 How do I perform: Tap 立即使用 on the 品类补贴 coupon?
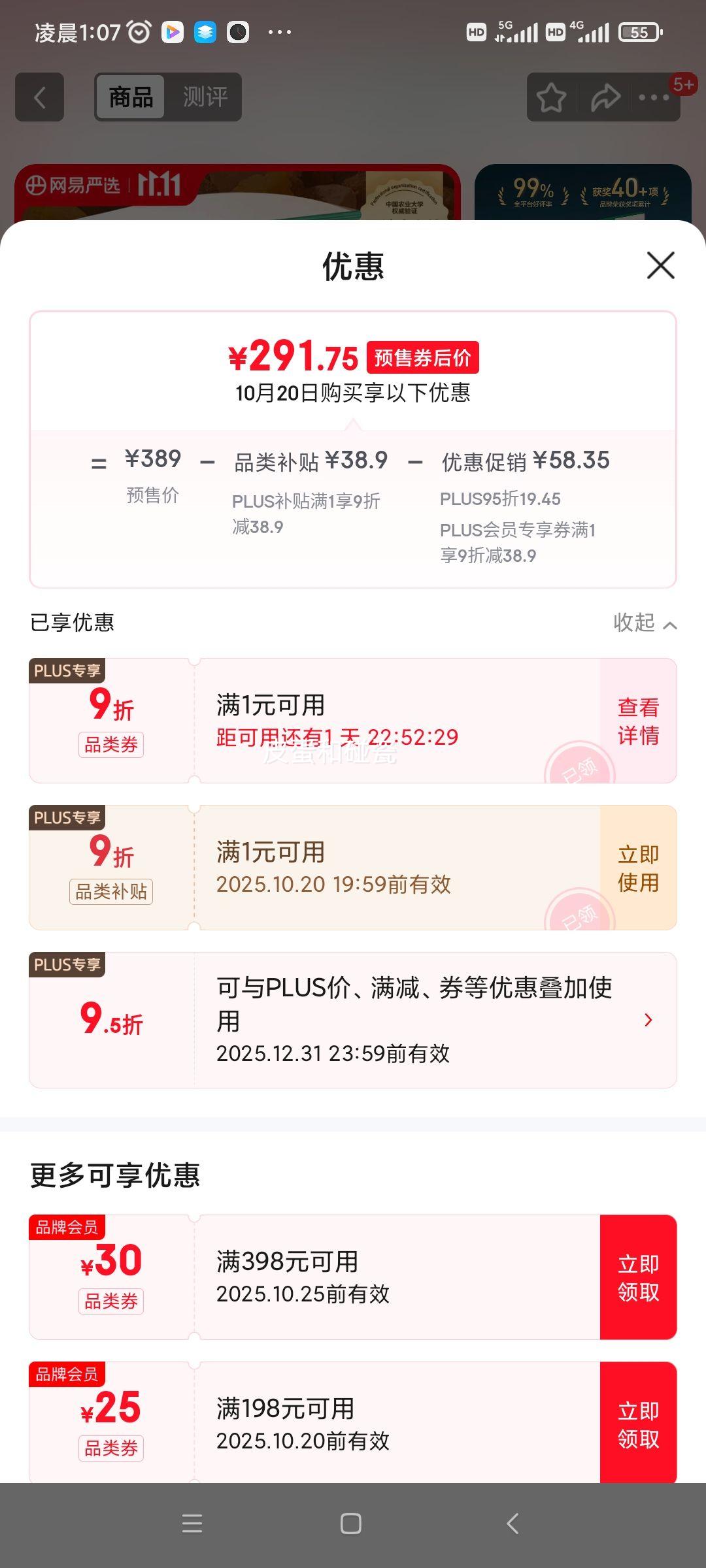pyautogui.click(x=638, y=868)
